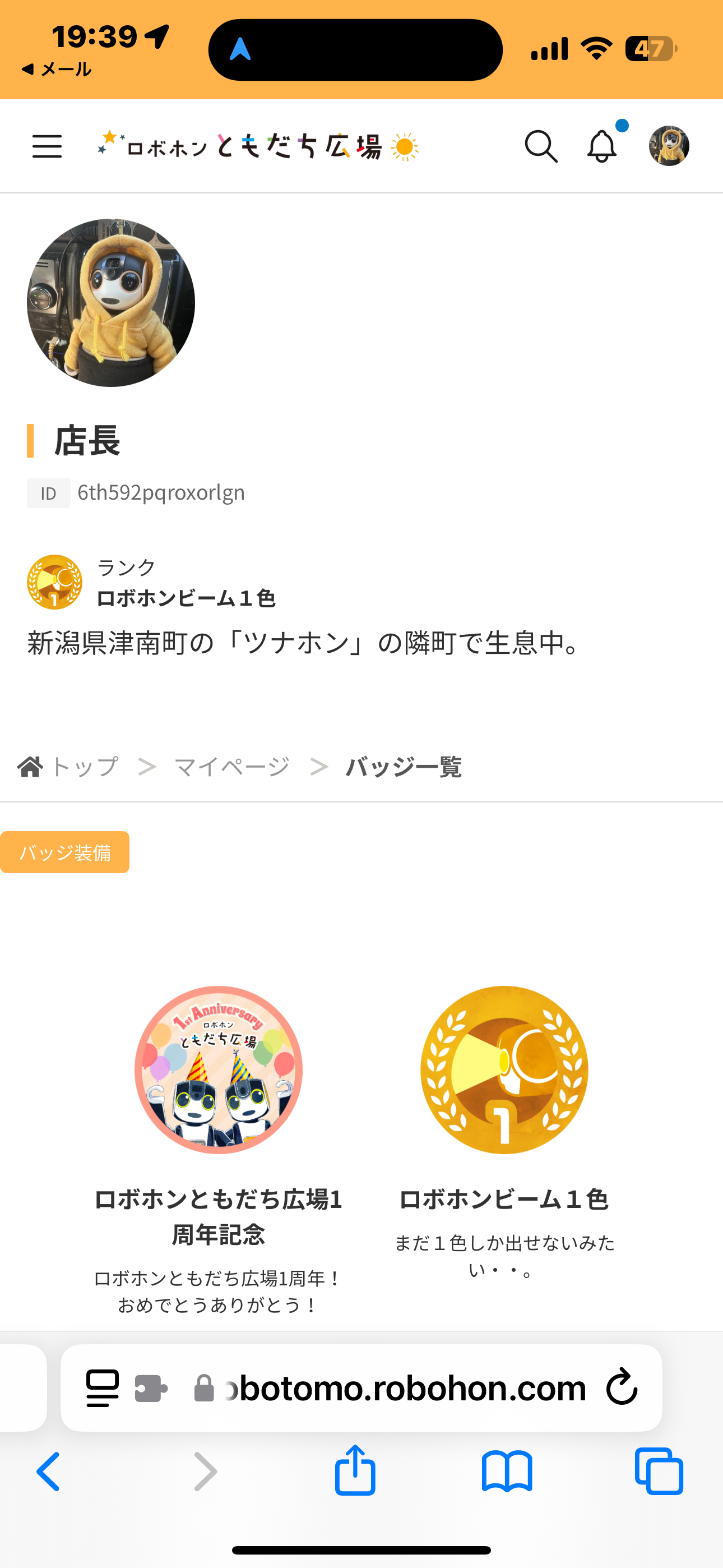Screen dimensions: 723x1568
Task: Open the Safari extensions icon
Action: [151, 1389]
